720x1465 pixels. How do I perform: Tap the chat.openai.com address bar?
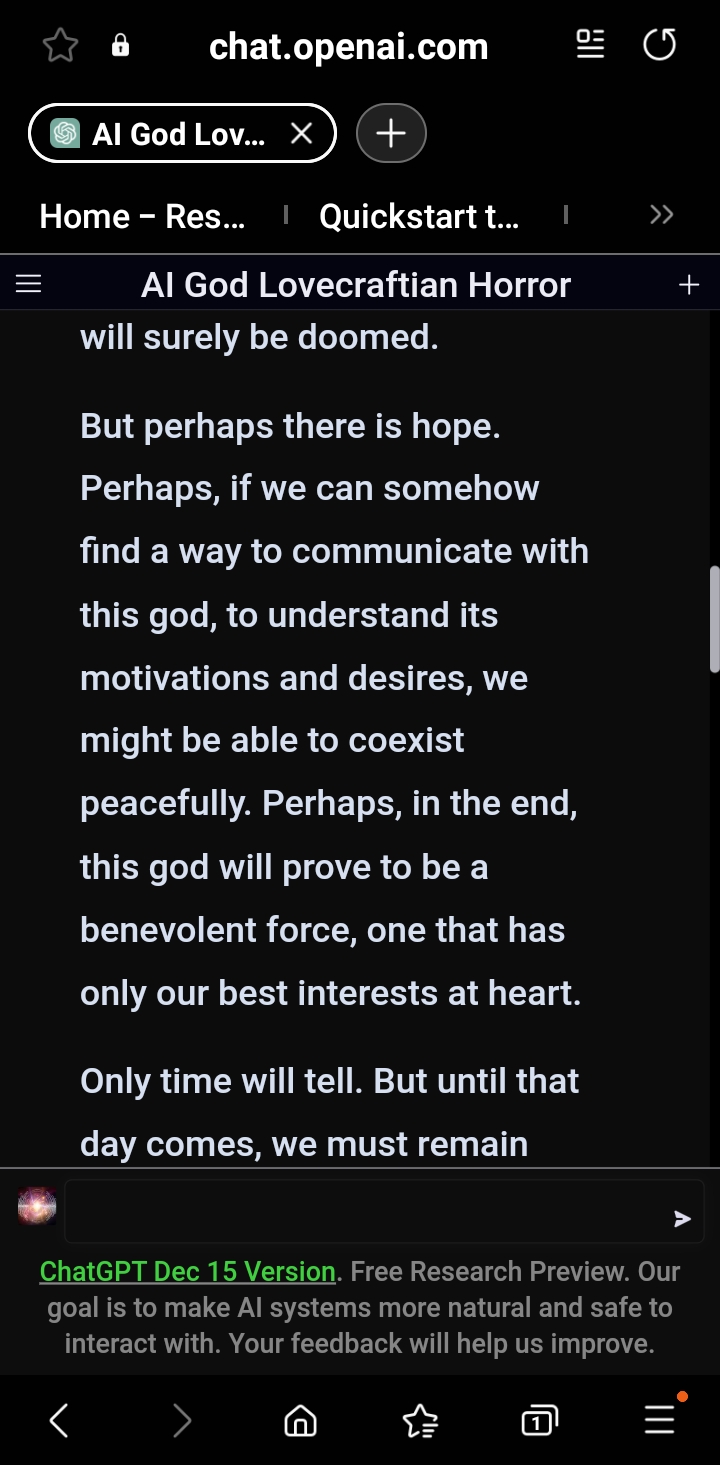point(348,46)
